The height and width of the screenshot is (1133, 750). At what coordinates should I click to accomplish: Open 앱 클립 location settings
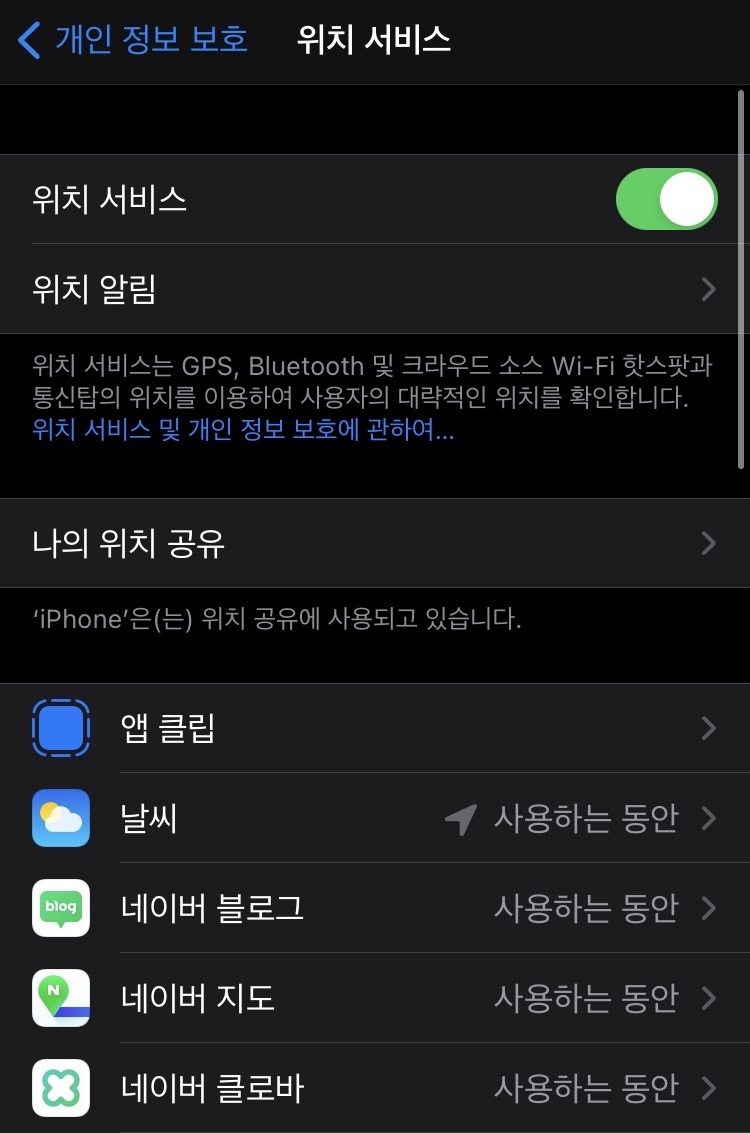point(375,728)
